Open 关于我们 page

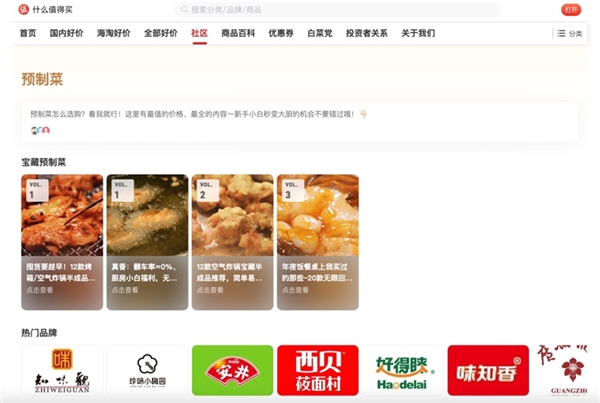[418, 33]
